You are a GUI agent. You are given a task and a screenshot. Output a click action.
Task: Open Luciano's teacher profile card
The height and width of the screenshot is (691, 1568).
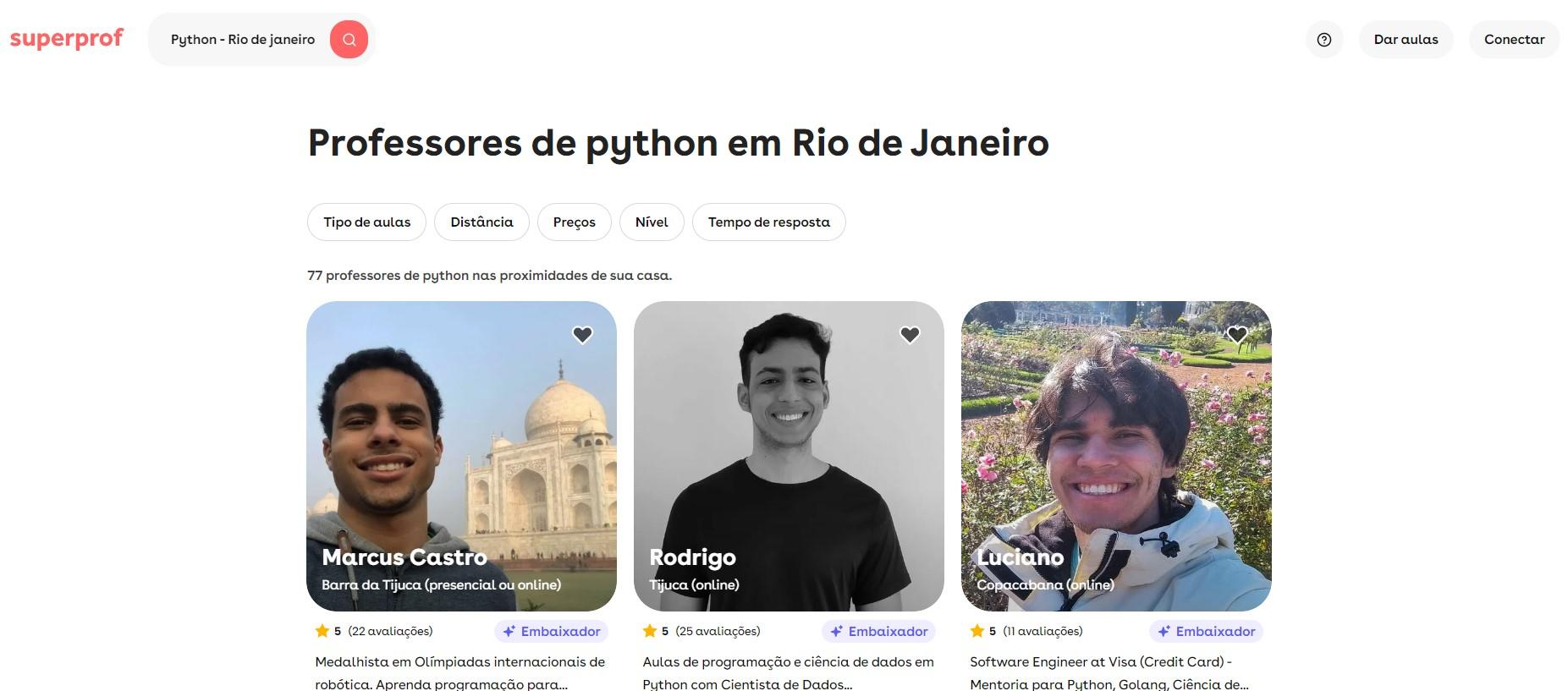click(x=1115, y=457)
